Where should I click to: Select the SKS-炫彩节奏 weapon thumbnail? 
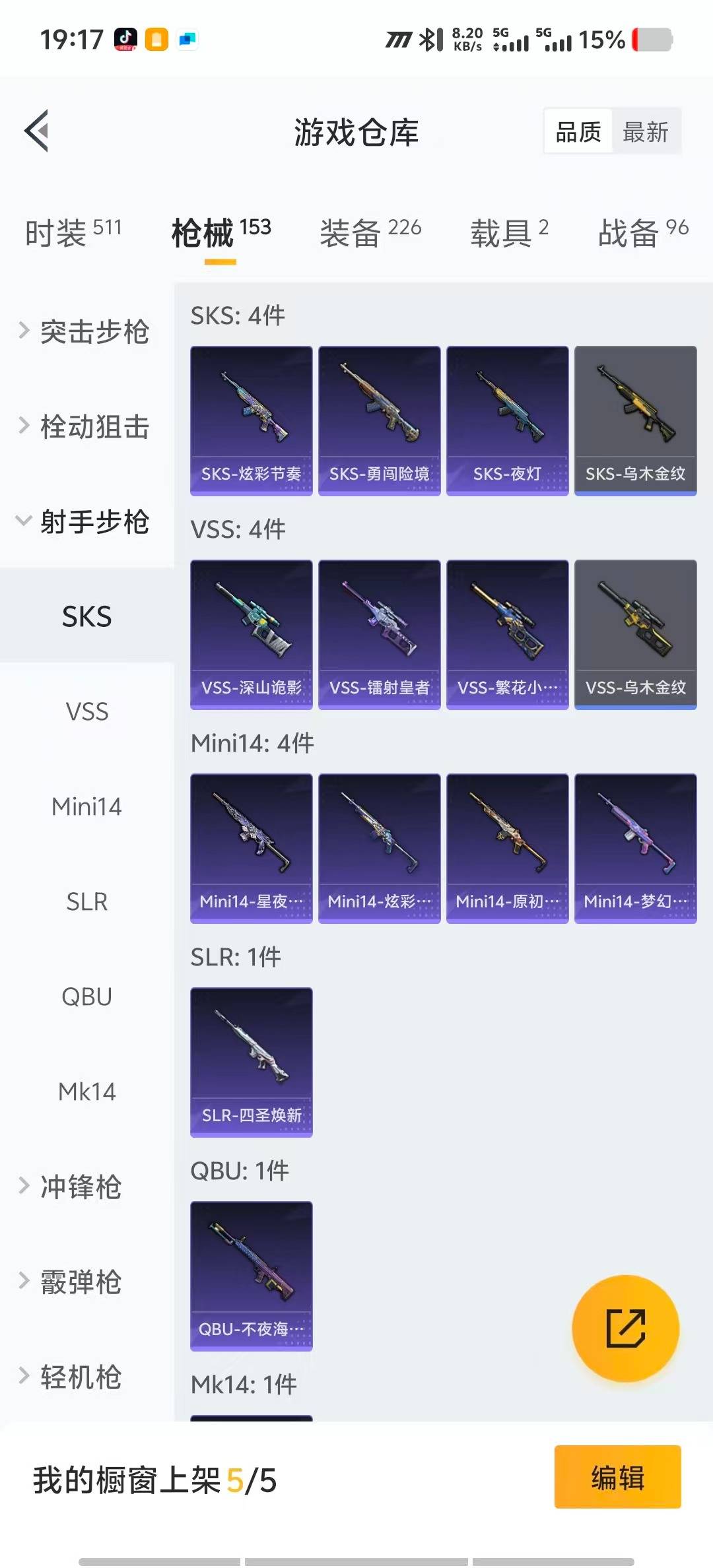click(252, 419)
